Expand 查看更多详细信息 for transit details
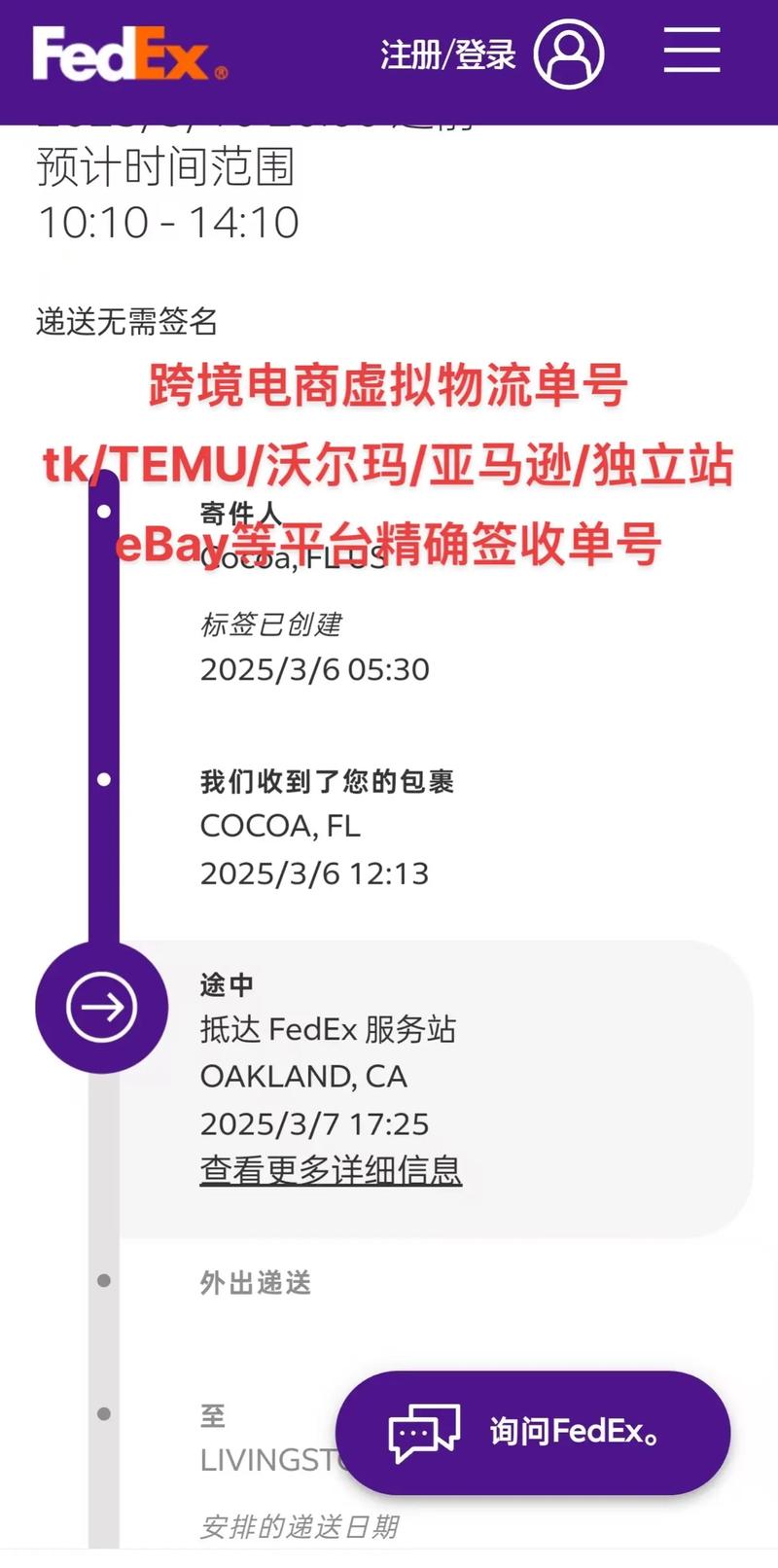 pos(331,1172)
